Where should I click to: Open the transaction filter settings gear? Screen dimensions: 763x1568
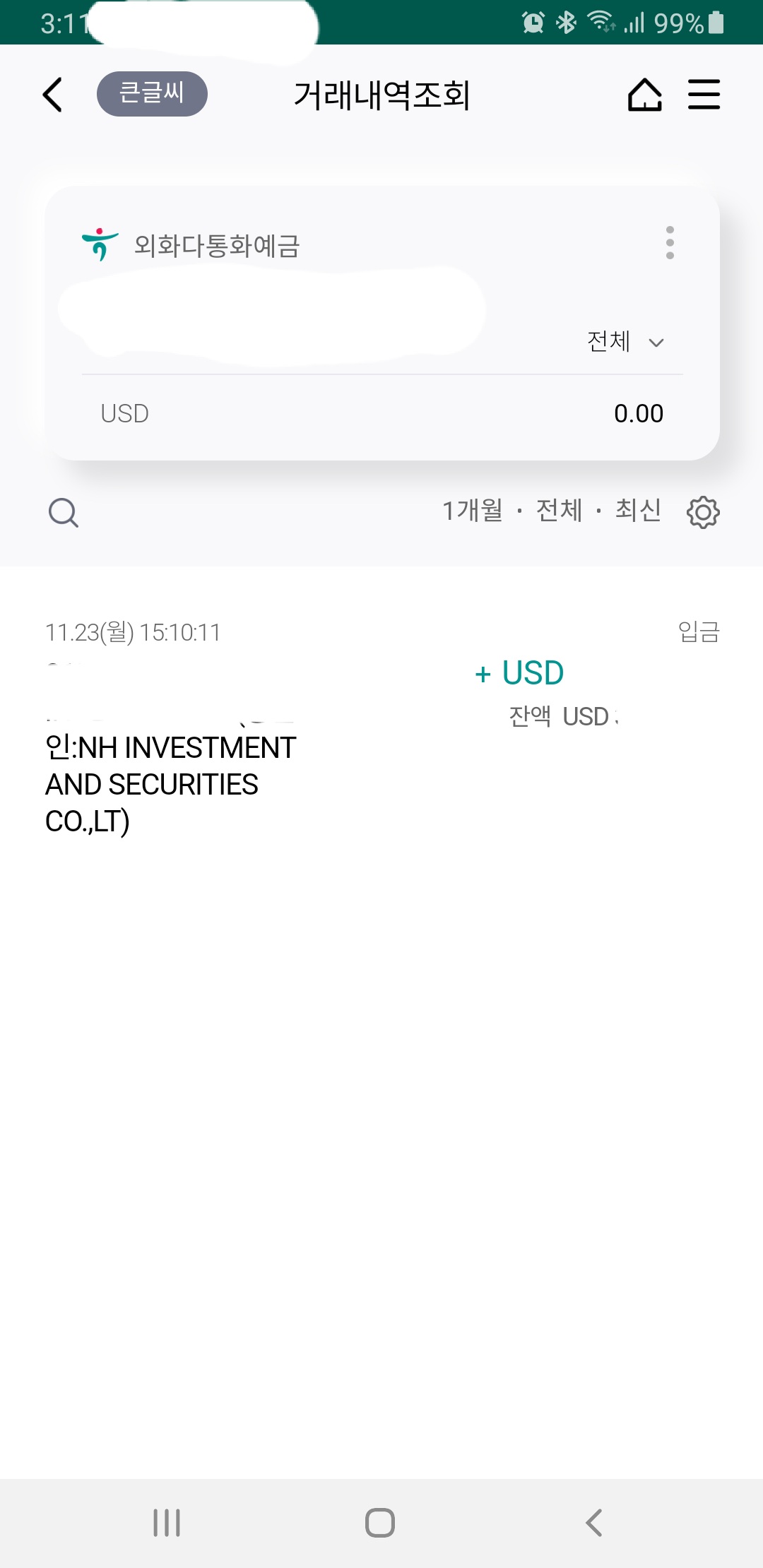[703, 512]
